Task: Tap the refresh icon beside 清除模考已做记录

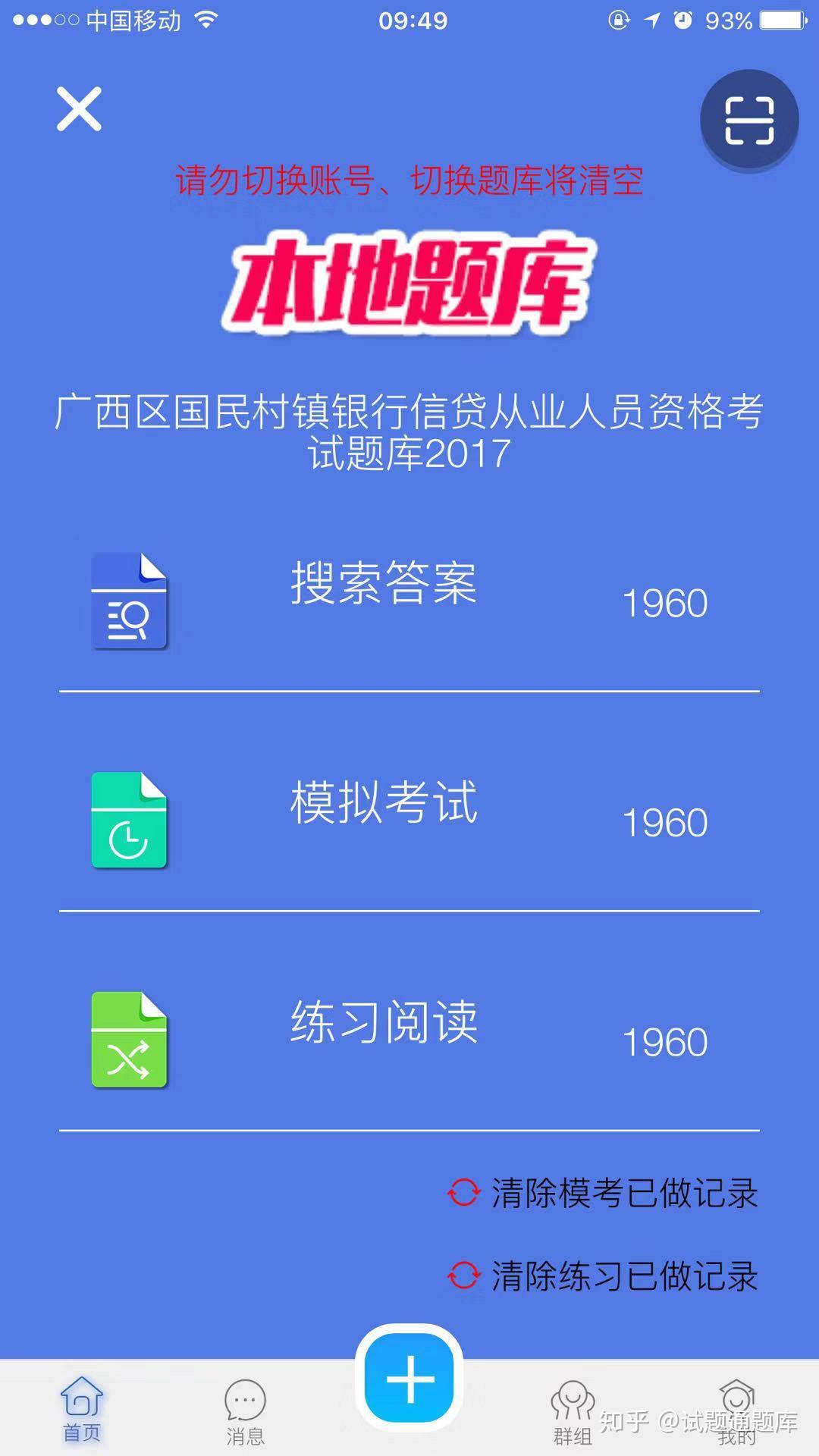Action: coord(465,1192)
